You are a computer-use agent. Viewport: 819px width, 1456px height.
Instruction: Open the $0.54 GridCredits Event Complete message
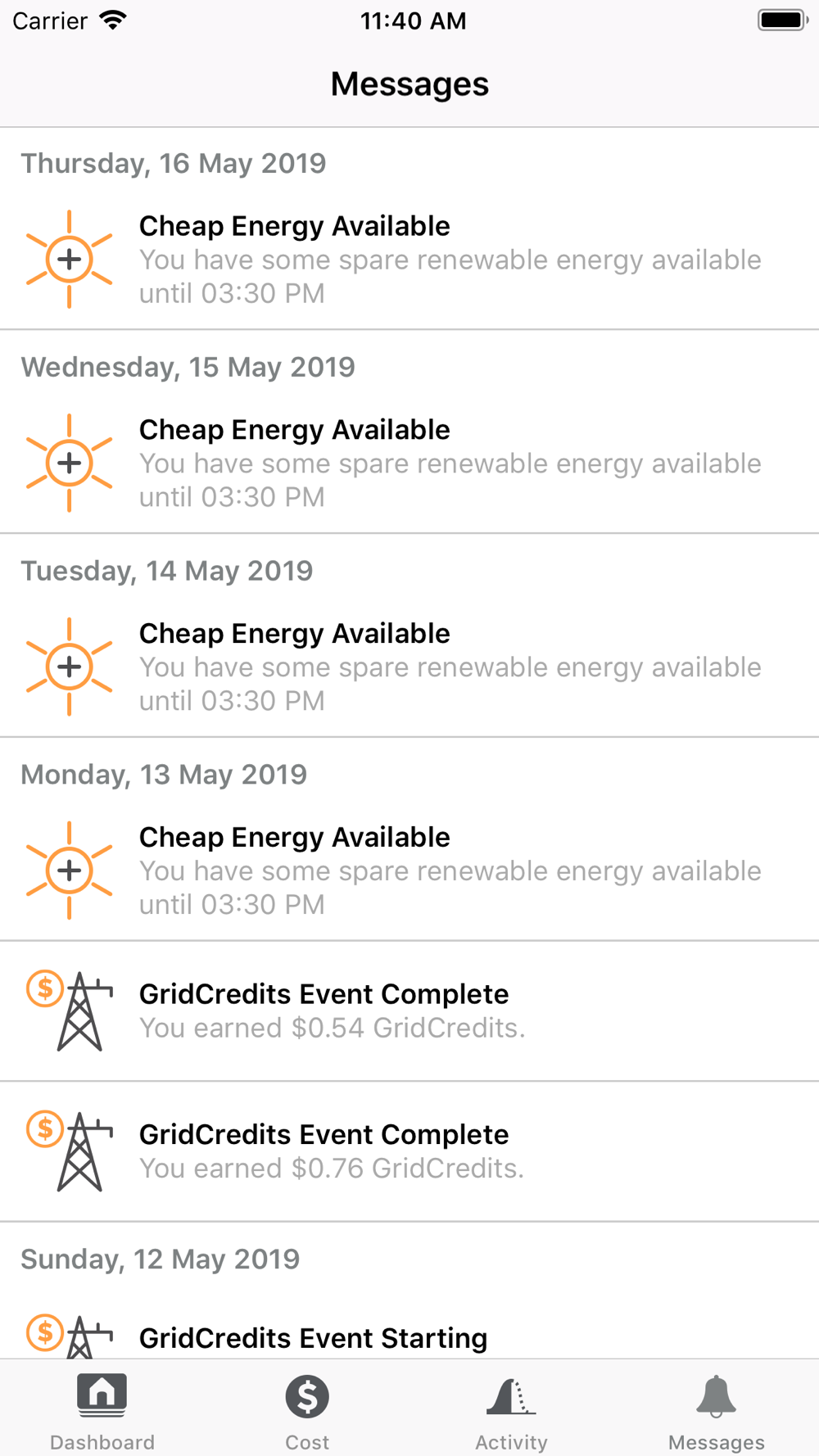tap(409, 1011)
